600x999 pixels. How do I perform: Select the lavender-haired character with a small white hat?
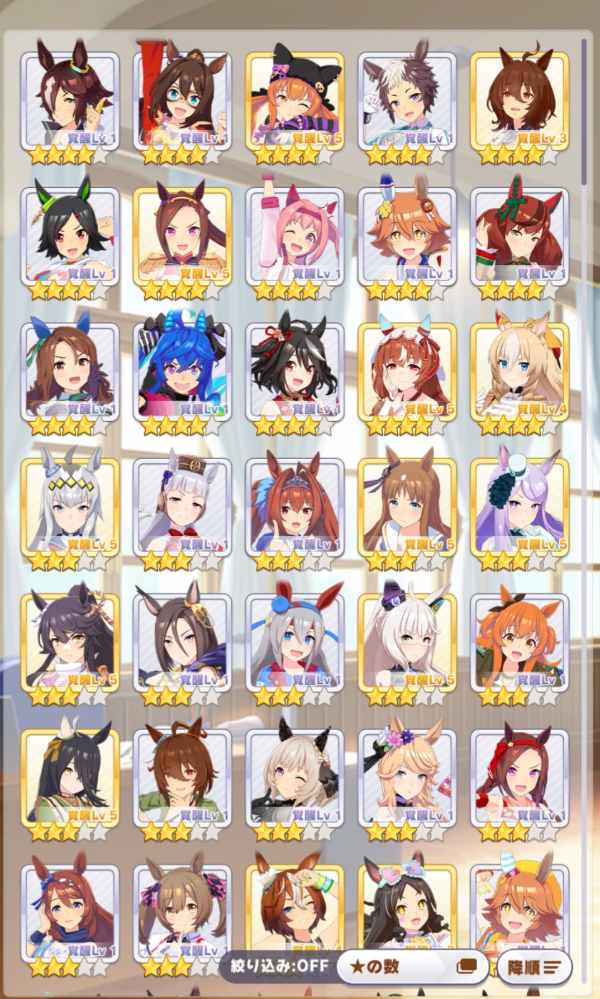point(519,505)
